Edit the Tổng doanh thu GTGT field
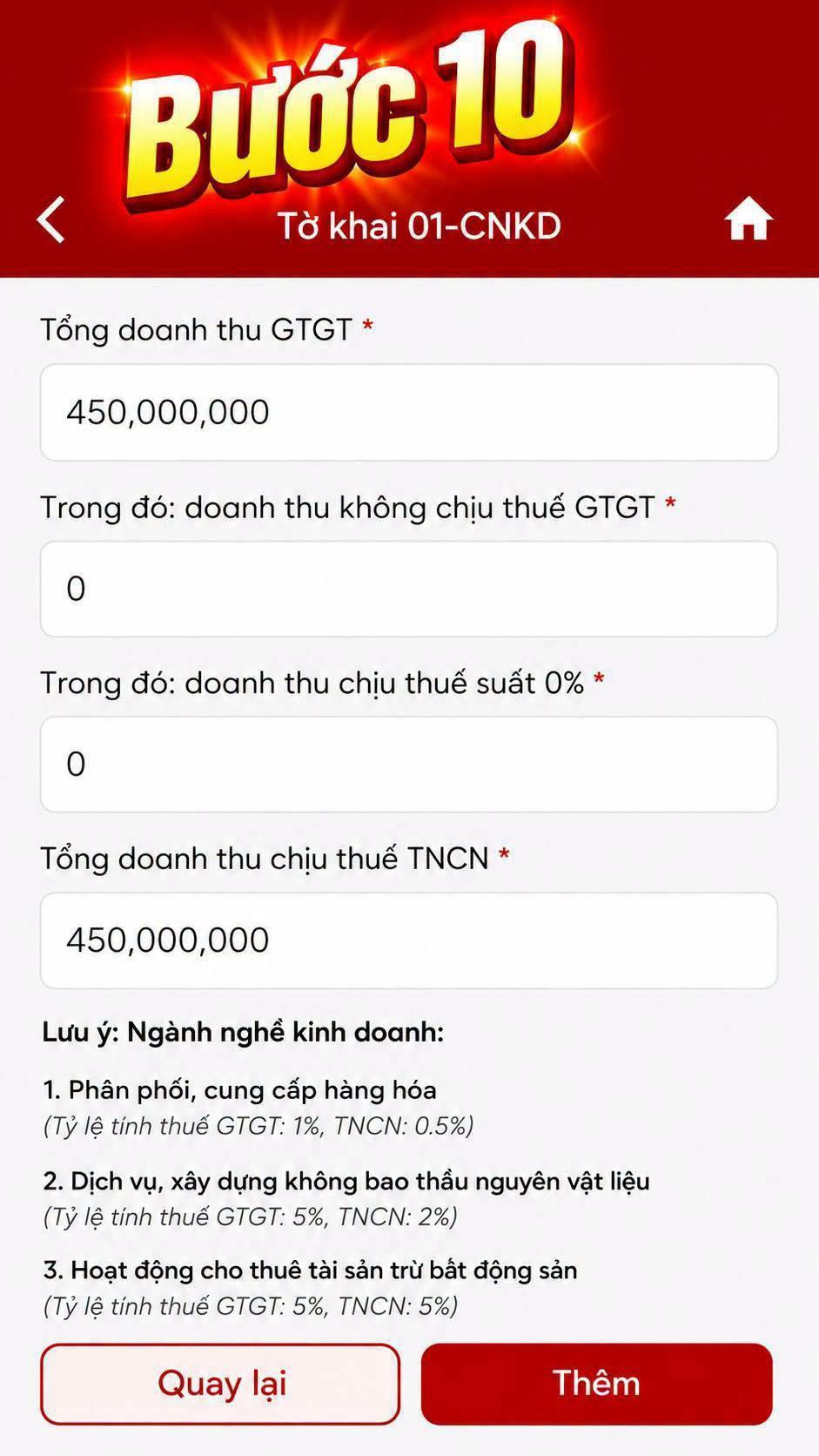This screenshot has width=819, height=1456. [x=409, y=413]
